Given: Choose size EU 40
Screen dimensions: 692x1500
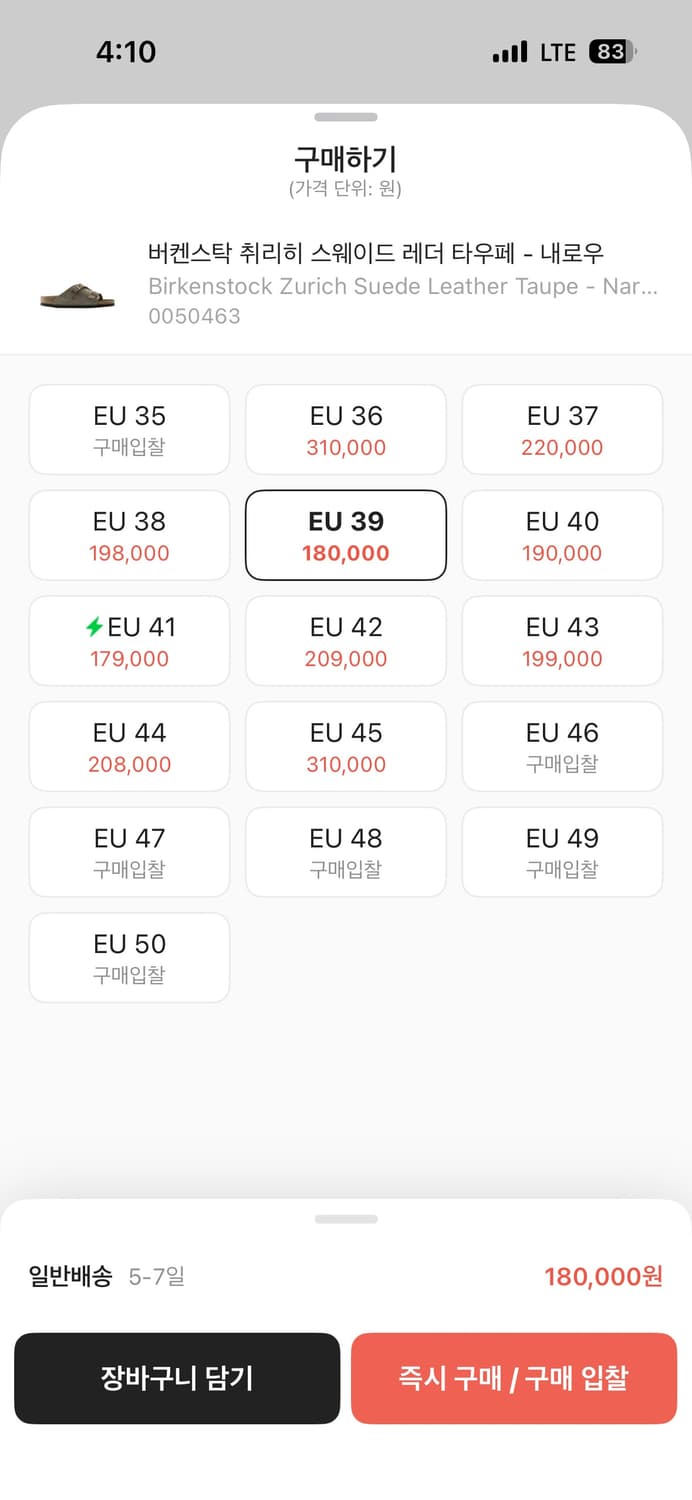Looking at the screenshot, I should pos(562,536).
